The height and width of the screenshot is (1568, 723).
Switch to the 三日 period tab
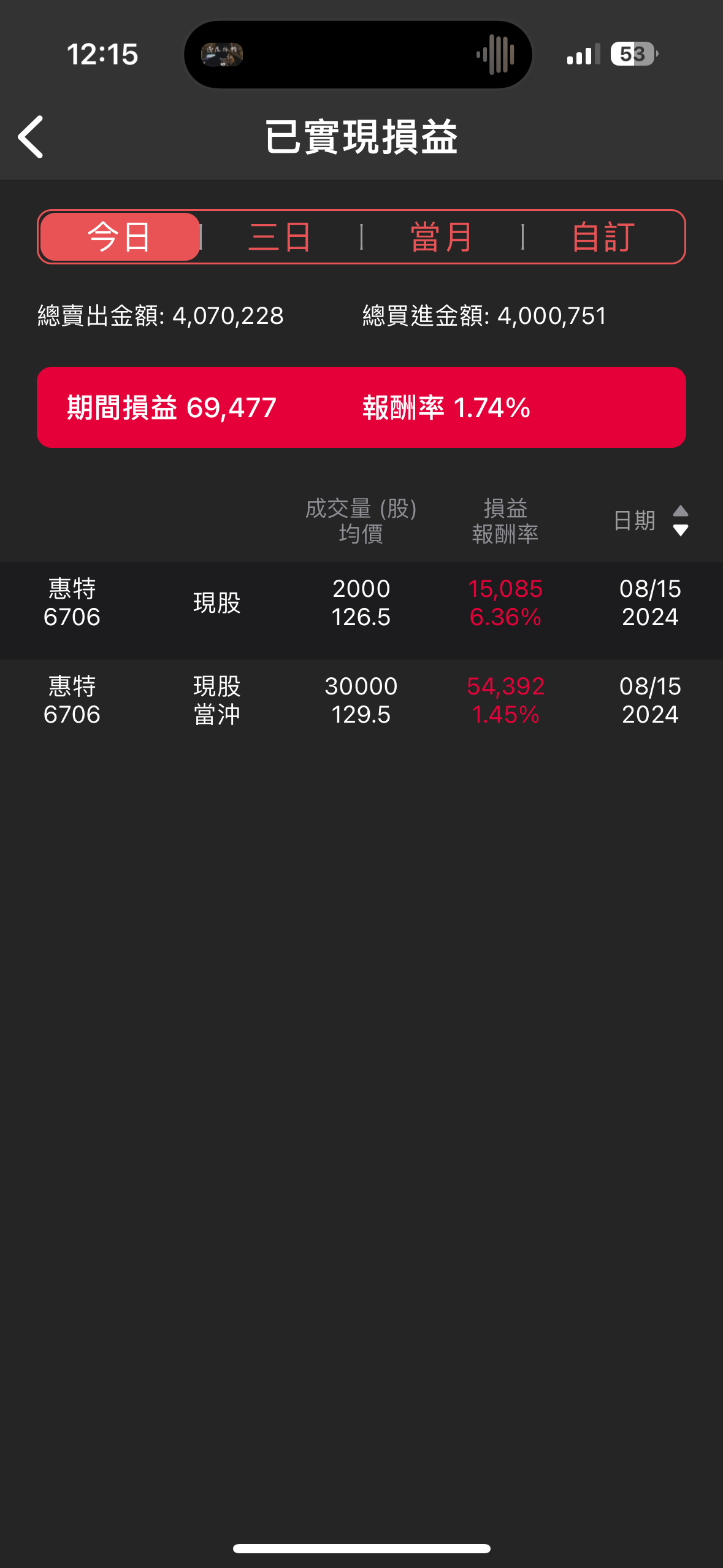point(280,237)
